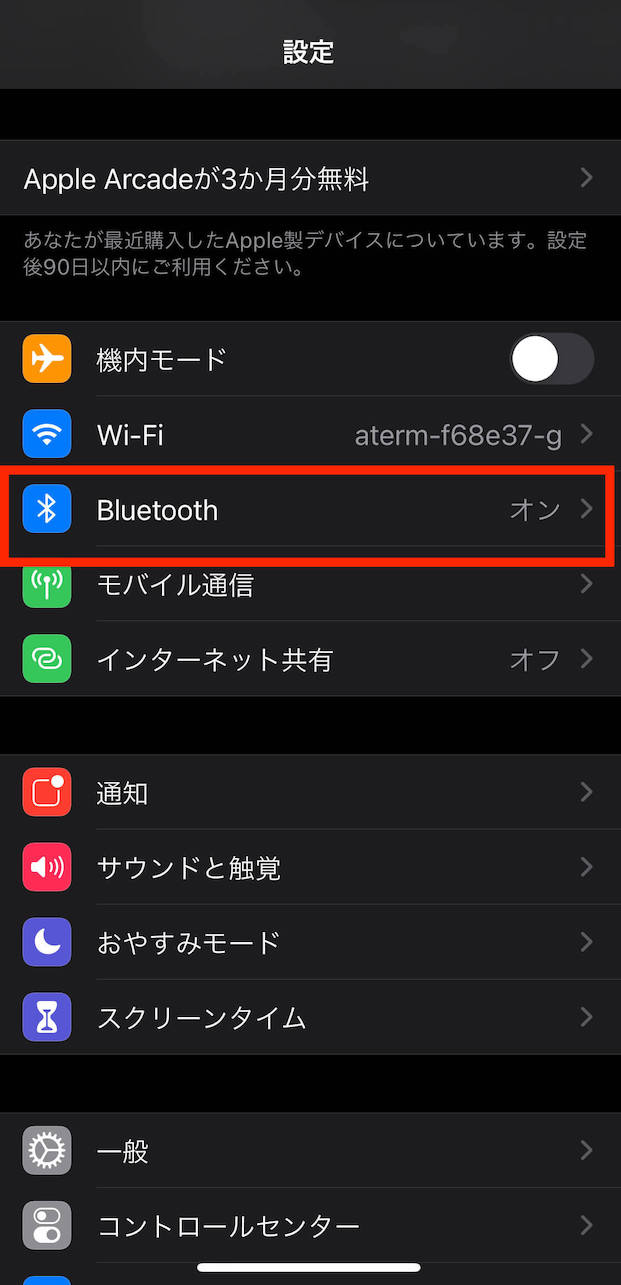Open the Apple Arcade 3か月分無料 offer
Viewport: 621px width, 1285px height.
point(310,179)
